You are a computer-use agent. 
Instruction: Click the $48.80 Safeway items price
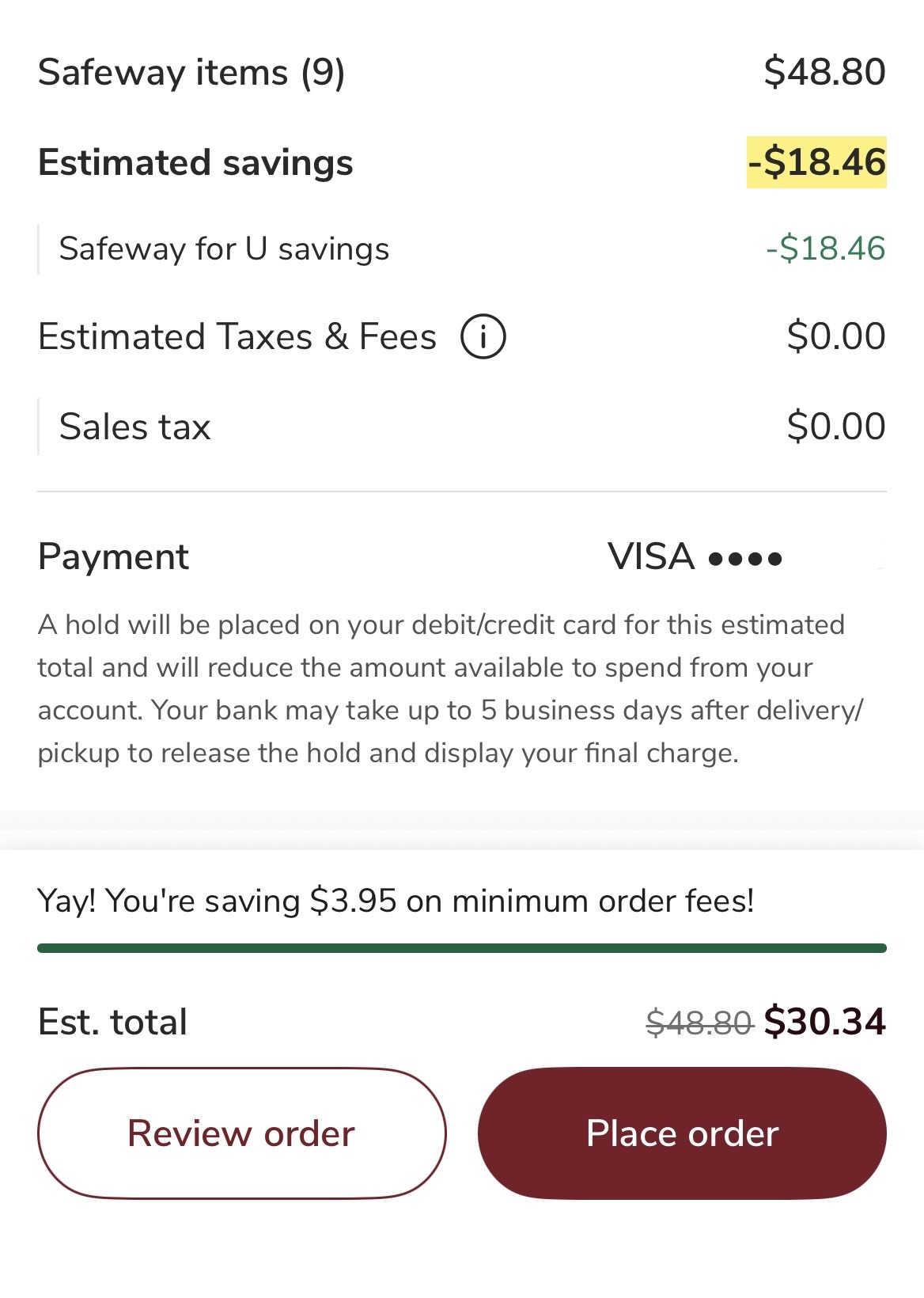pos(825,72)
